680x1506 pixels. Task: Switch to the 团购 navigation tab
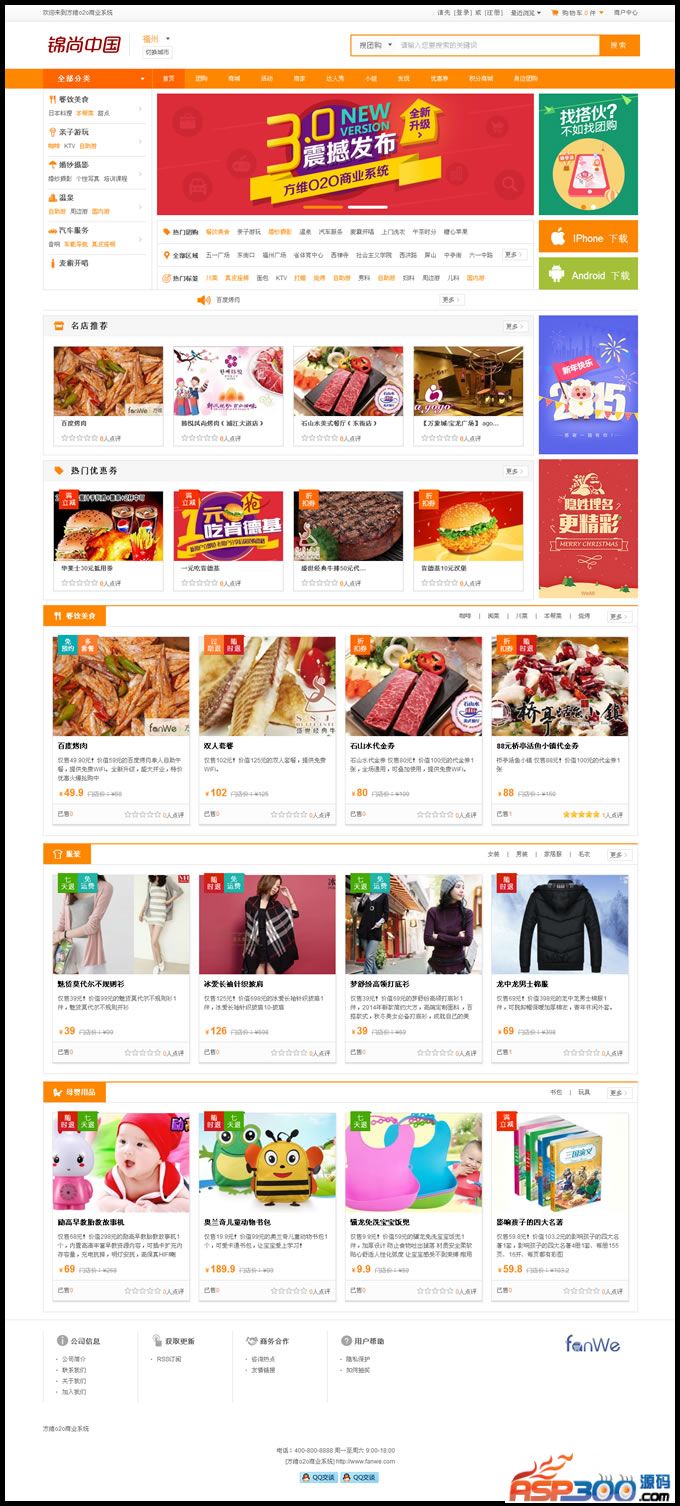point(201,78)
